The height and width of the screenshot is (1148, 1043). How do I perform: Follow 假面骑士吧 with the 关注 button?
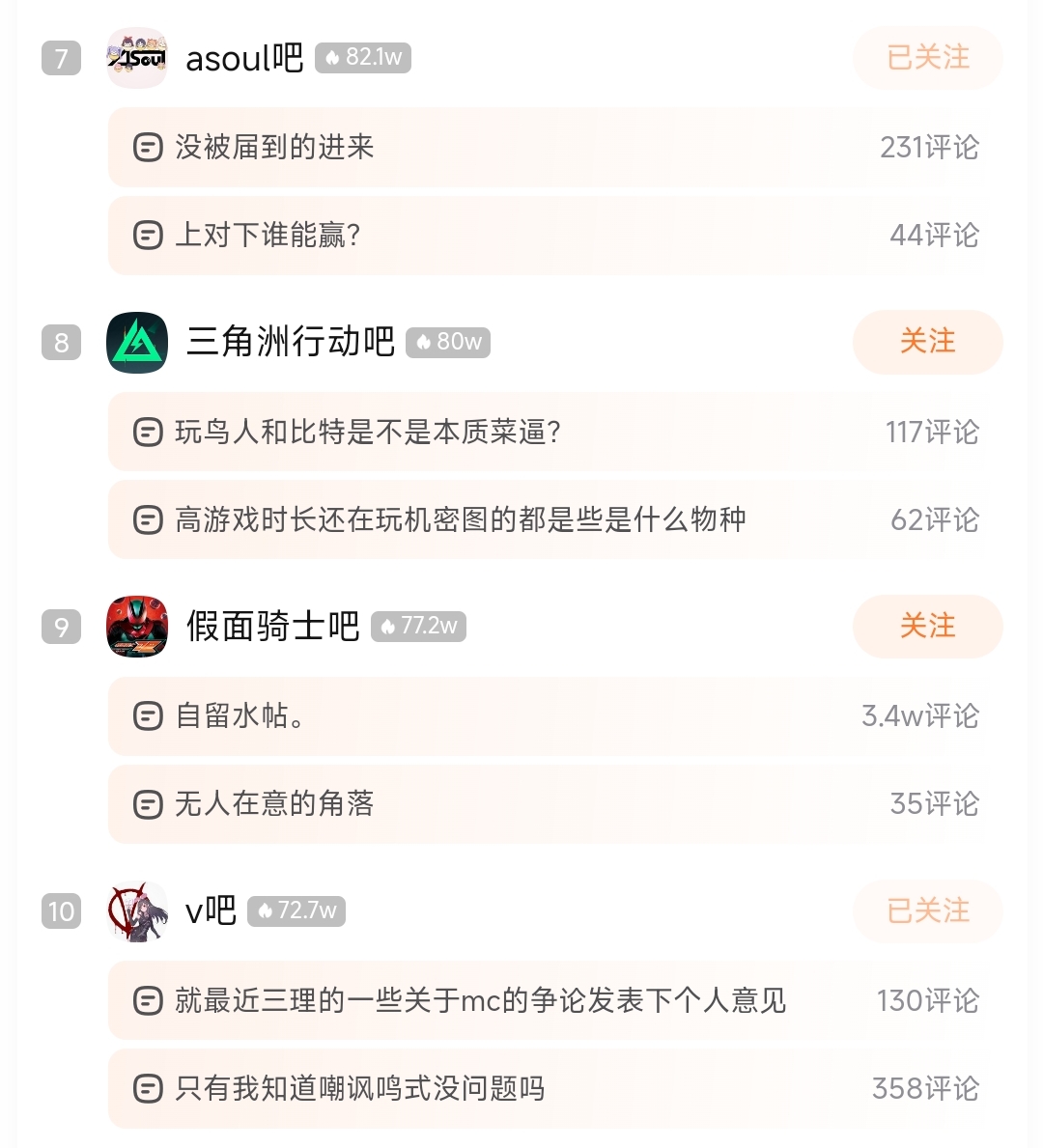click(927, 627)
